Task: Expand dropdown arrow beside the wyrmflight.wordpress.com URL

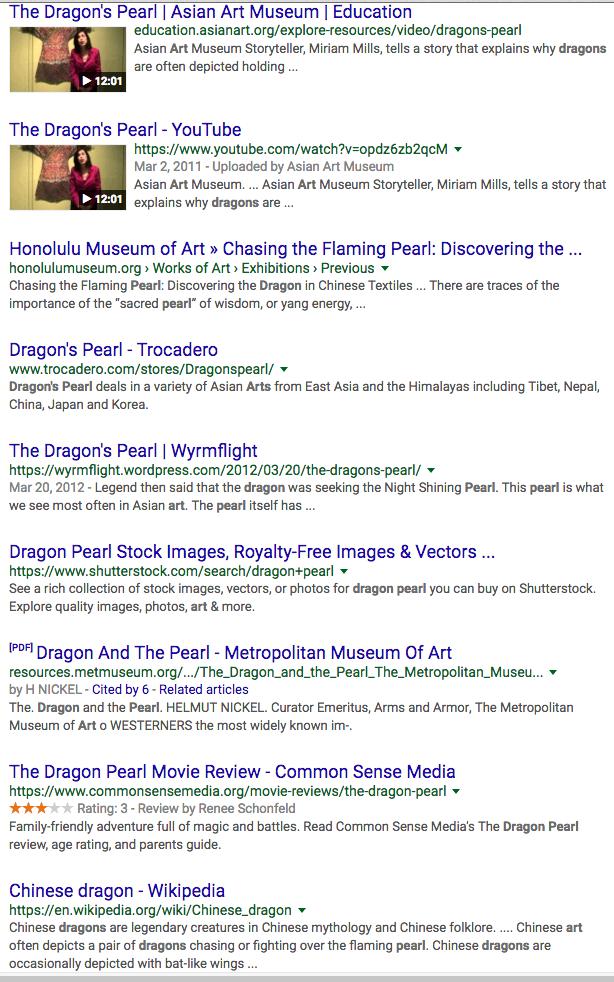Action: coord(431,470)
